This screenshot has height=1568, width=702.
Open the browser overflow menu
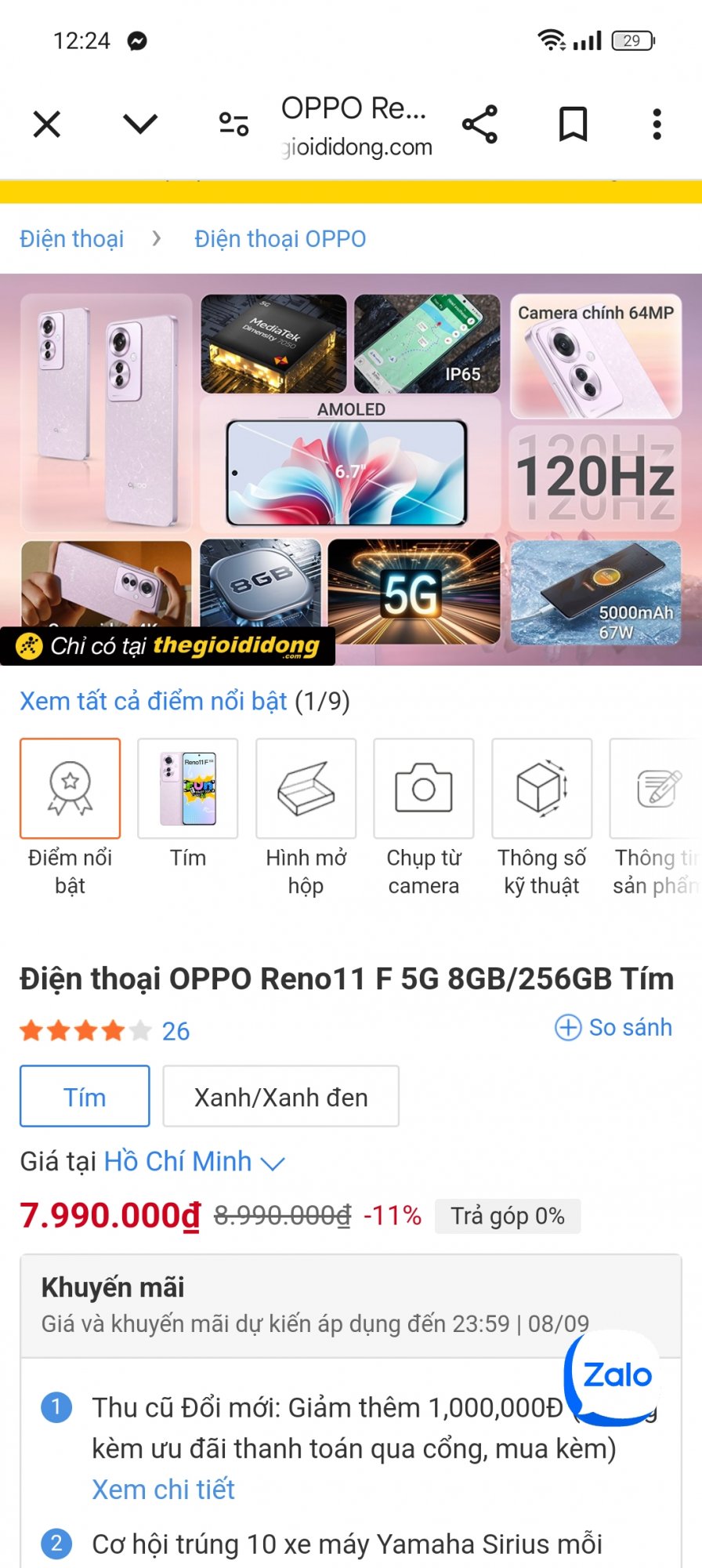pyautogui.click(x=657, y=124)
